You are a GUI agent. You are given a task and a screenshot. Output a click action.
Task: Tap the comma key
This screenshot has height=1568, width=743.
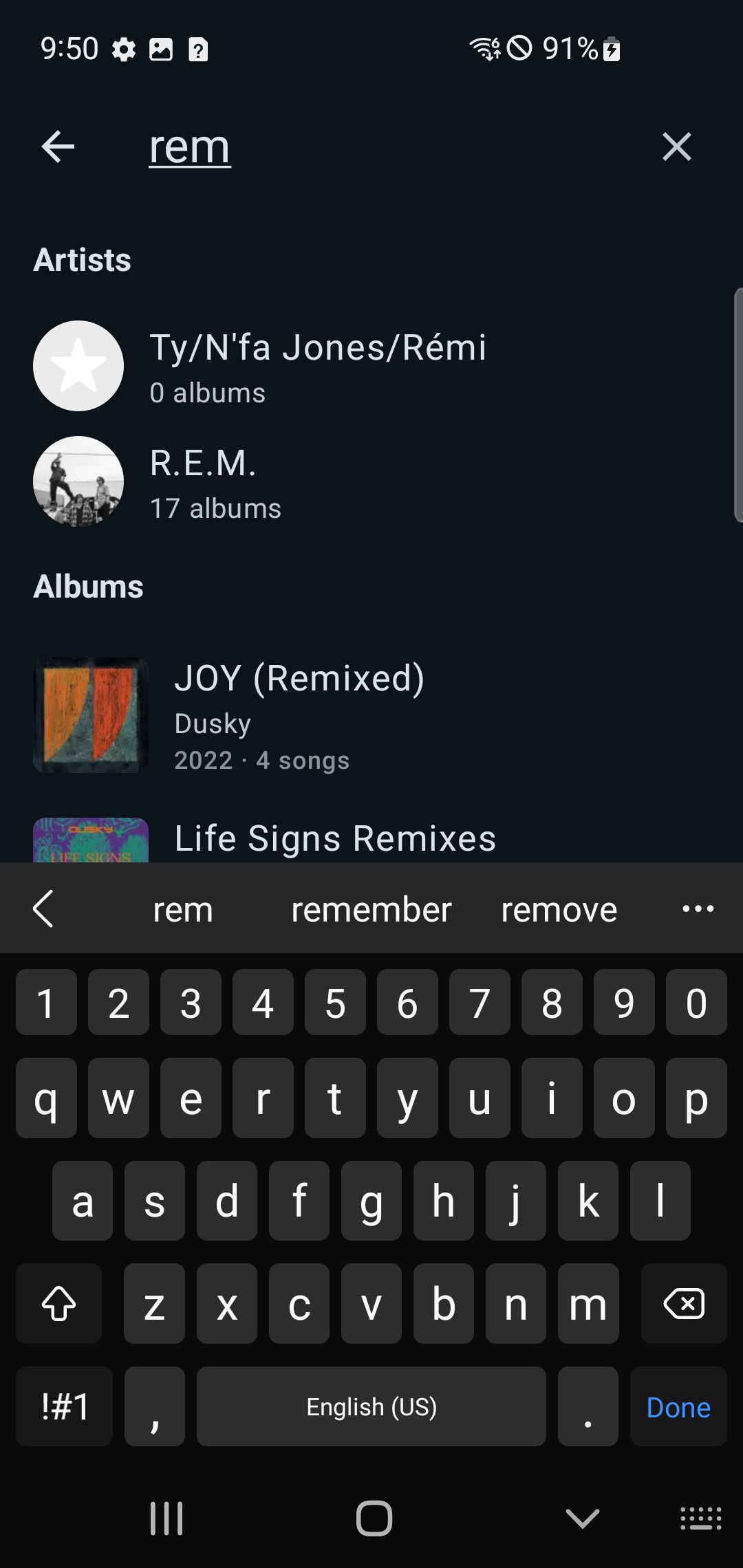click(154, 1406)
